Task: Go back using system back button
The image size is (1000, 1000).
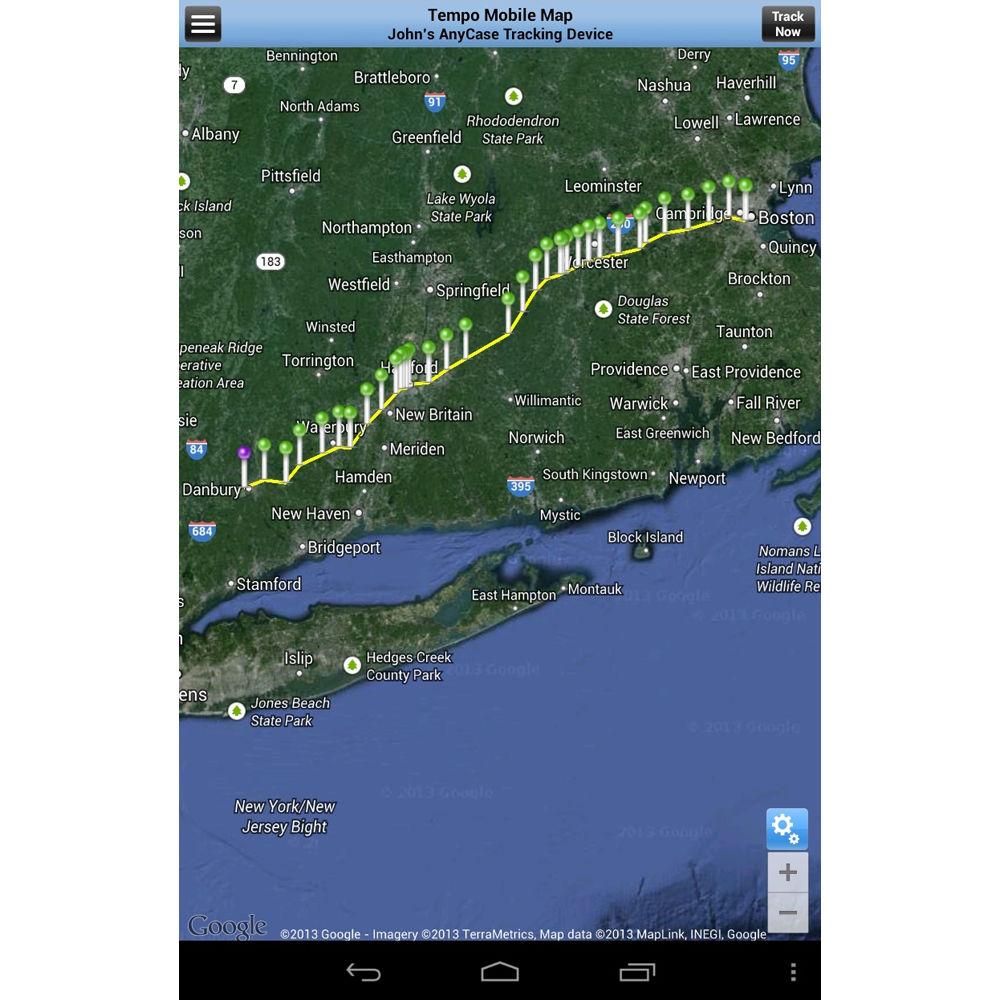Action: tap(363, 972)
